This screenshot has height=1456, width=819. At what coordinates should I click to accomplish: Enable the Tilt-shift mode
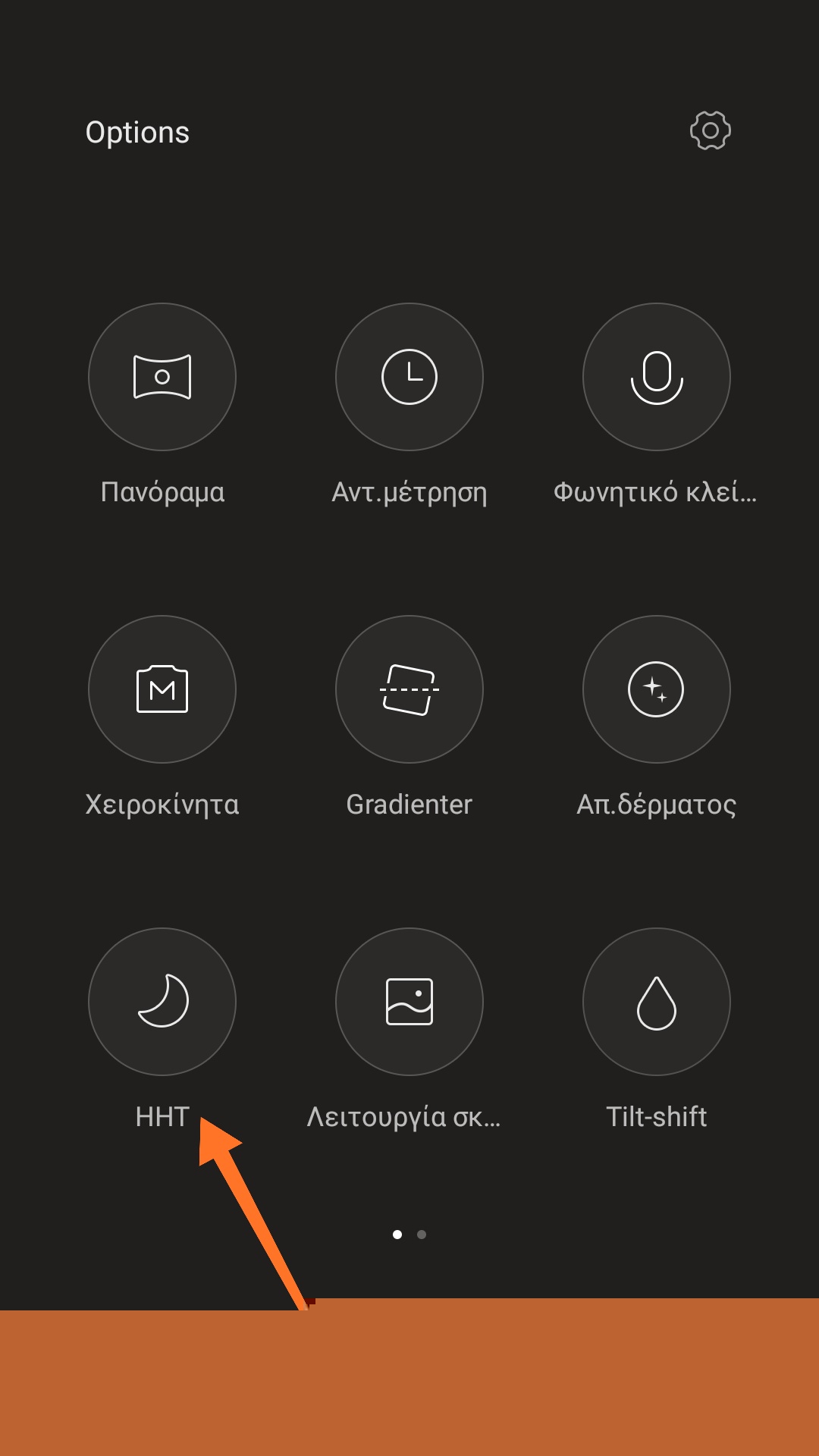656,1002
